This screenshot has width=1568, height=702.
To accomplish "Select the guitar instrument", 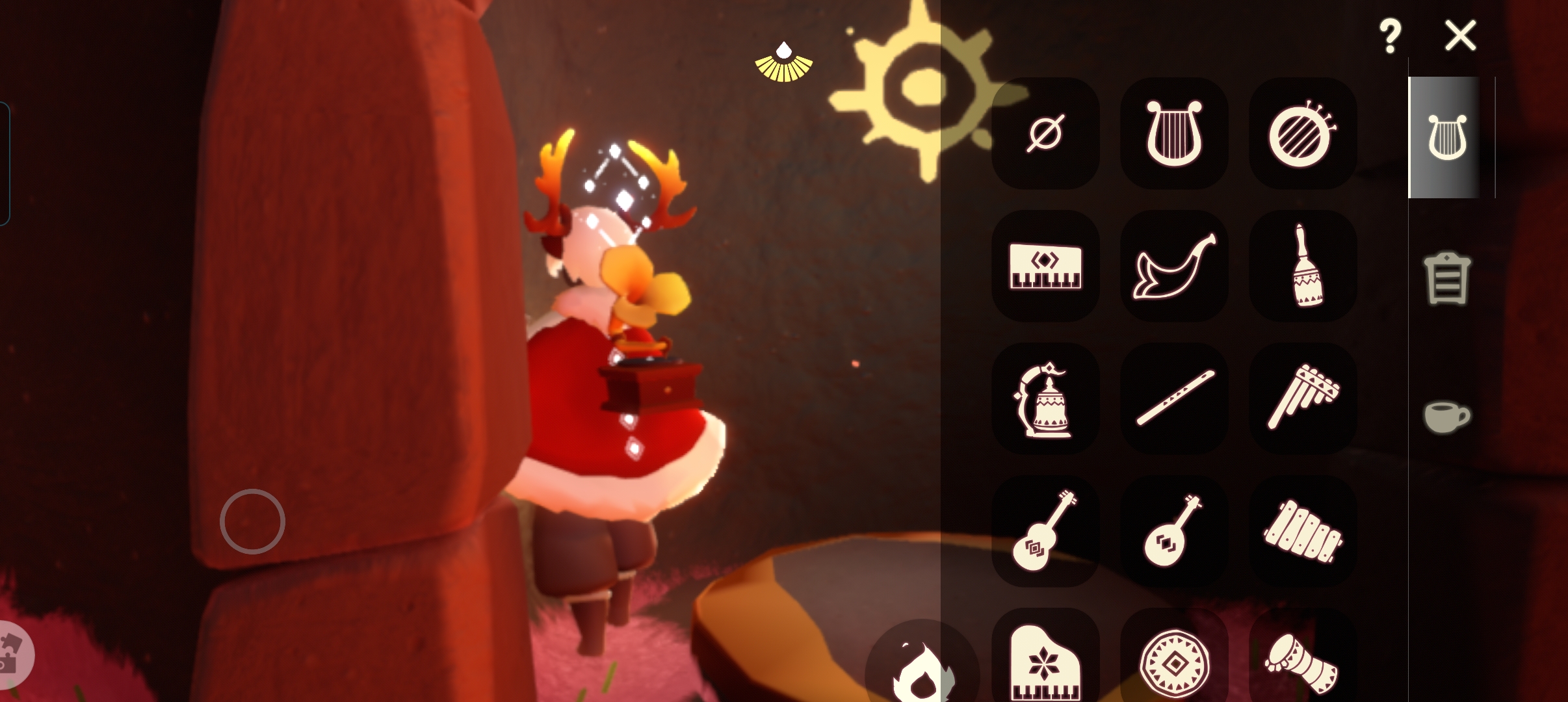I will click(x=1045, y=532).
